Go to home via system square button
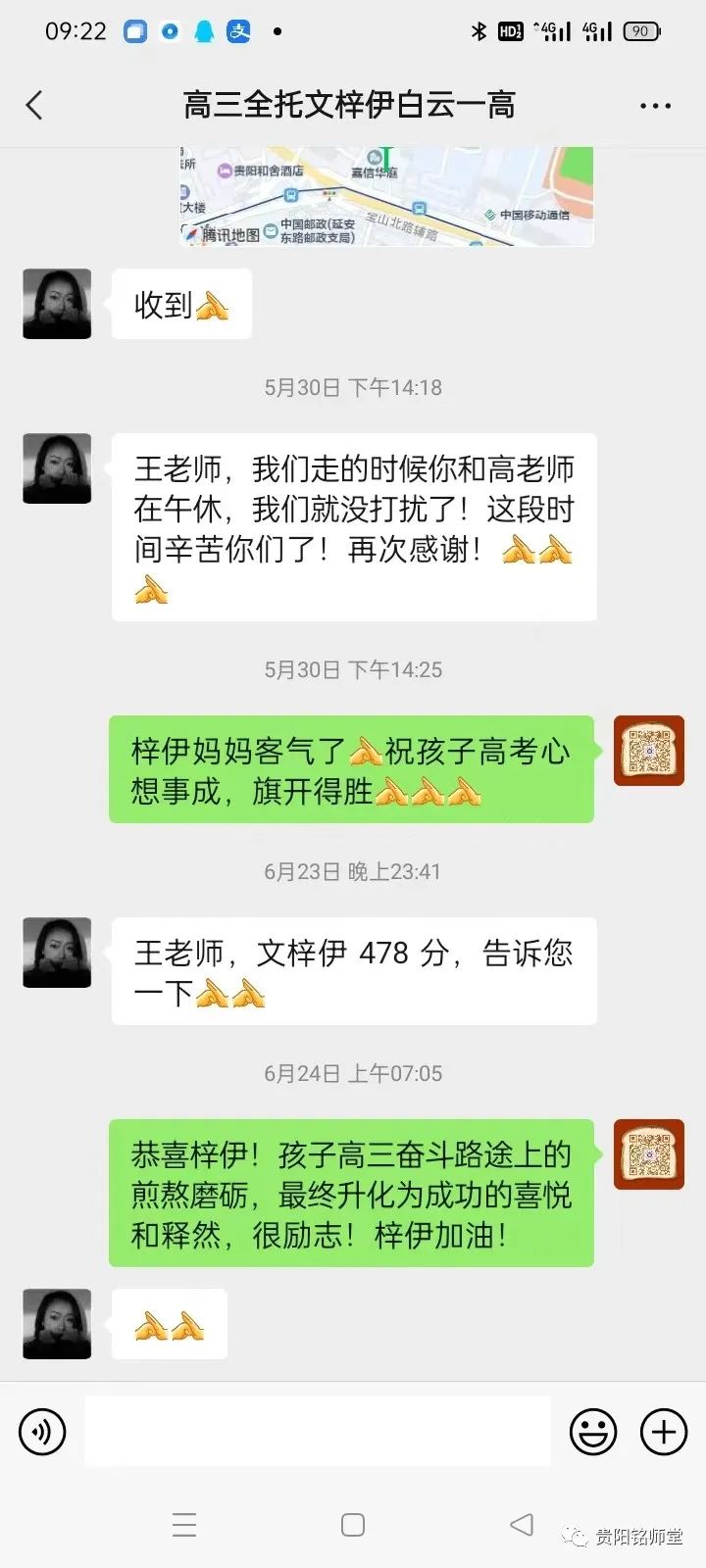The image size is (706, 1568). 353,1524
